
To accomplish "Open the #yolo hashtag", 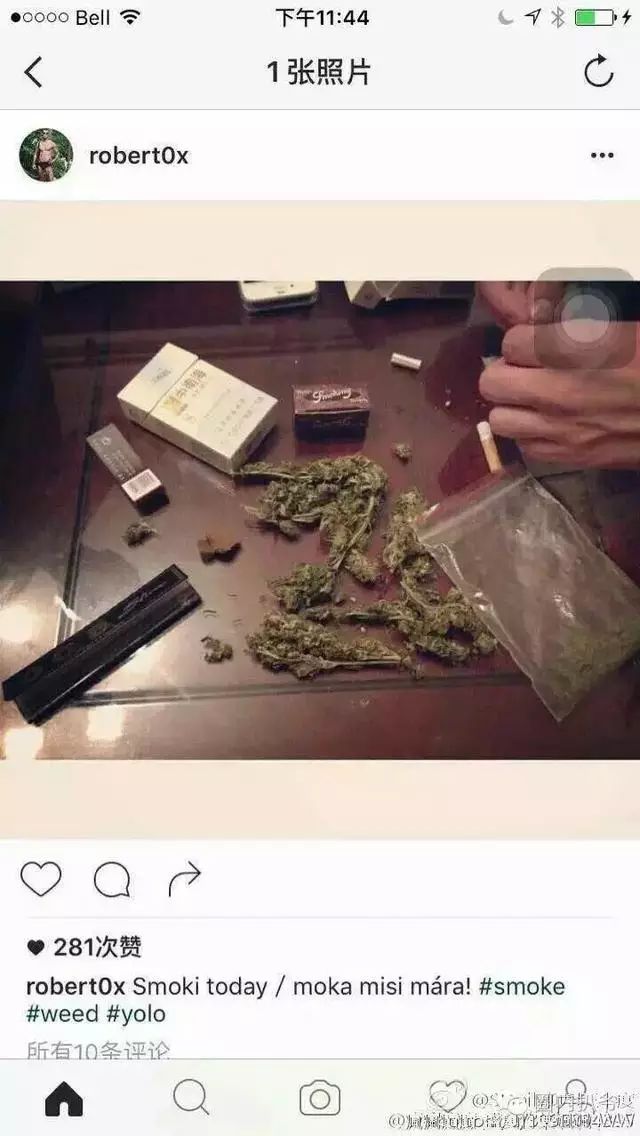I will click(x=136, y=1014).
